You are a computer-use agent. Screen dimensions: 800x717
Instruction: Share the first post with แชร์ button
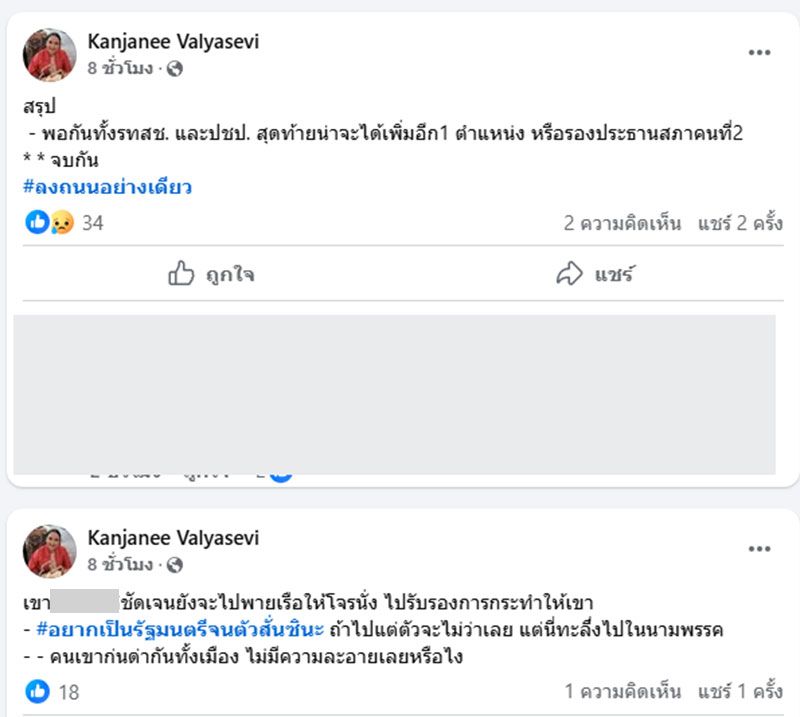[595, 274]
